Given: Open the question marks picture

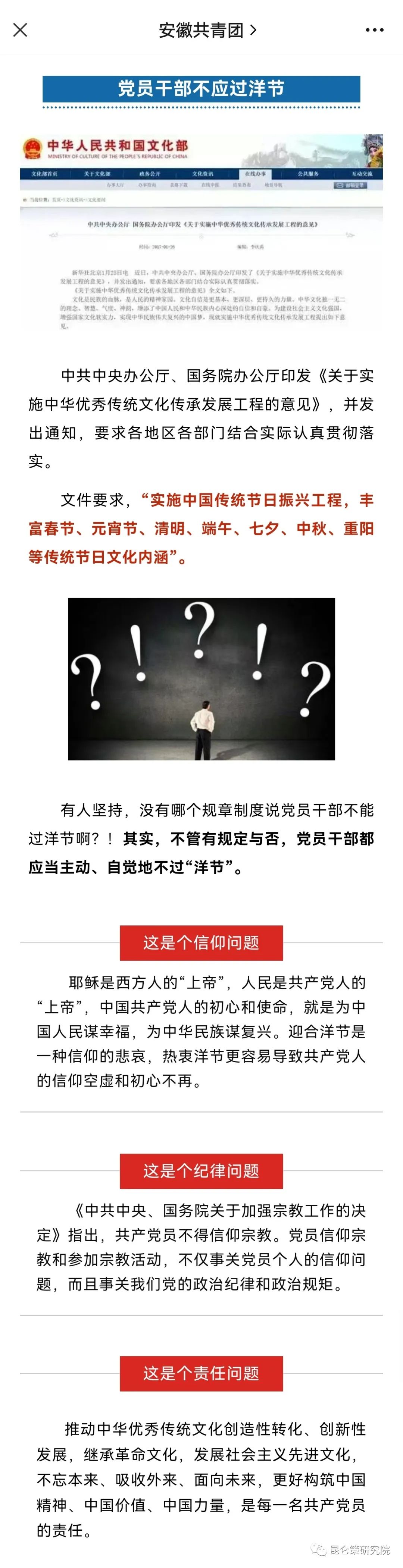Looking at the screenshot, I should (201, 679).
